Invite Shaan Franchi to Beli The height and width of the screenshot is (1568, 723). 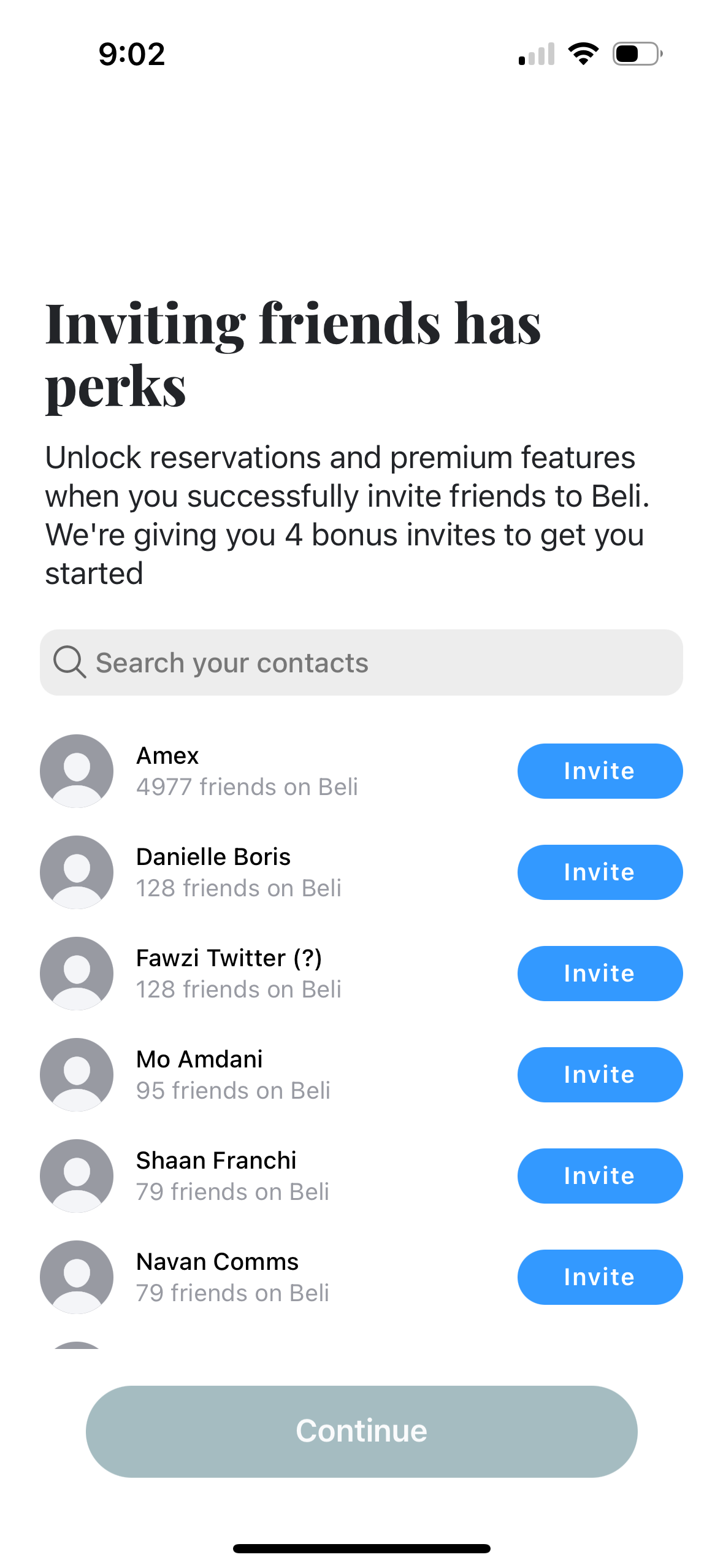click(x=599, y=1175)
